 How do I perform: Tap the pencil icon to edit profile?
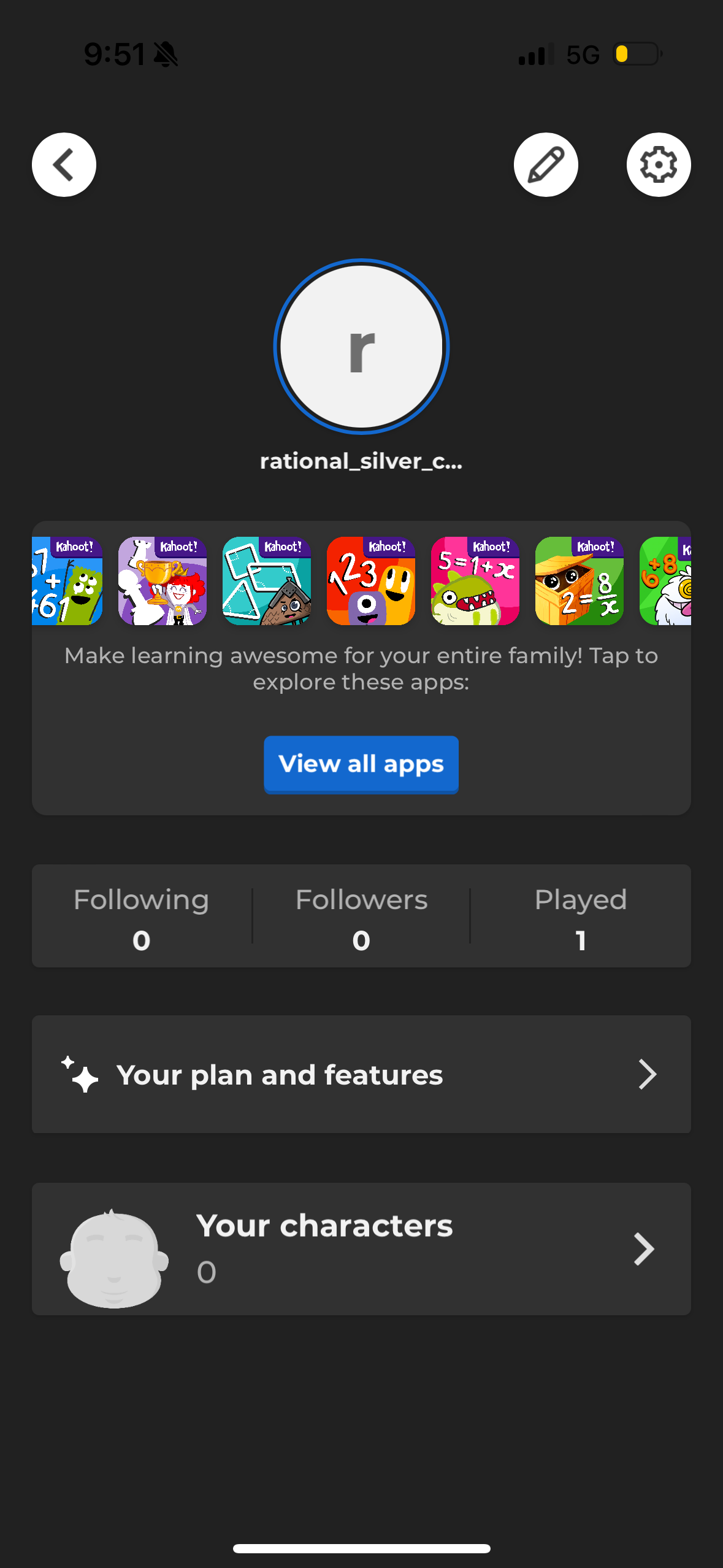click(x=546, y=164)
